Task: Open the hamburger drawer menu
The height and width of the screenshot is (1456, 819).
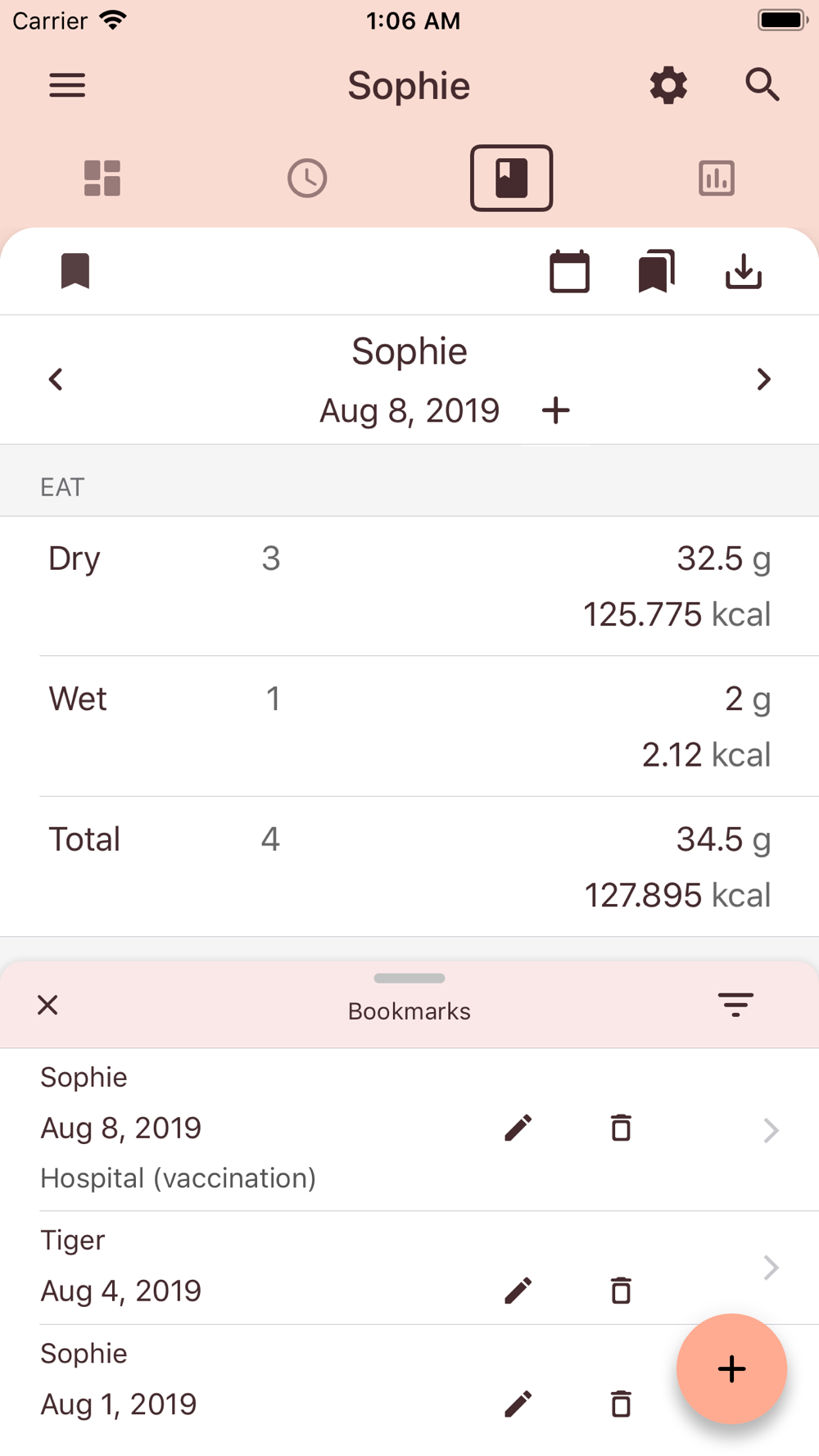Action: click(67, 85)
